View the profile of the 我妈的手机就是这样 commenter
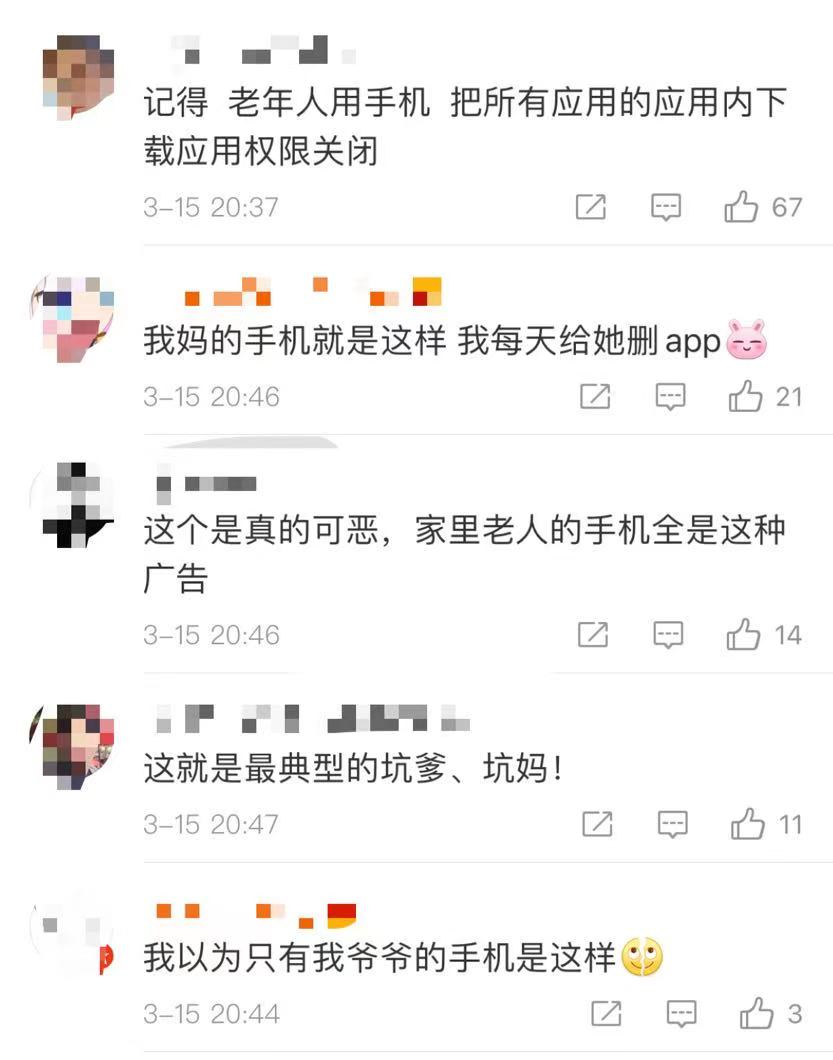This screenshot has height=1060, width=833. tap(72, 318)
